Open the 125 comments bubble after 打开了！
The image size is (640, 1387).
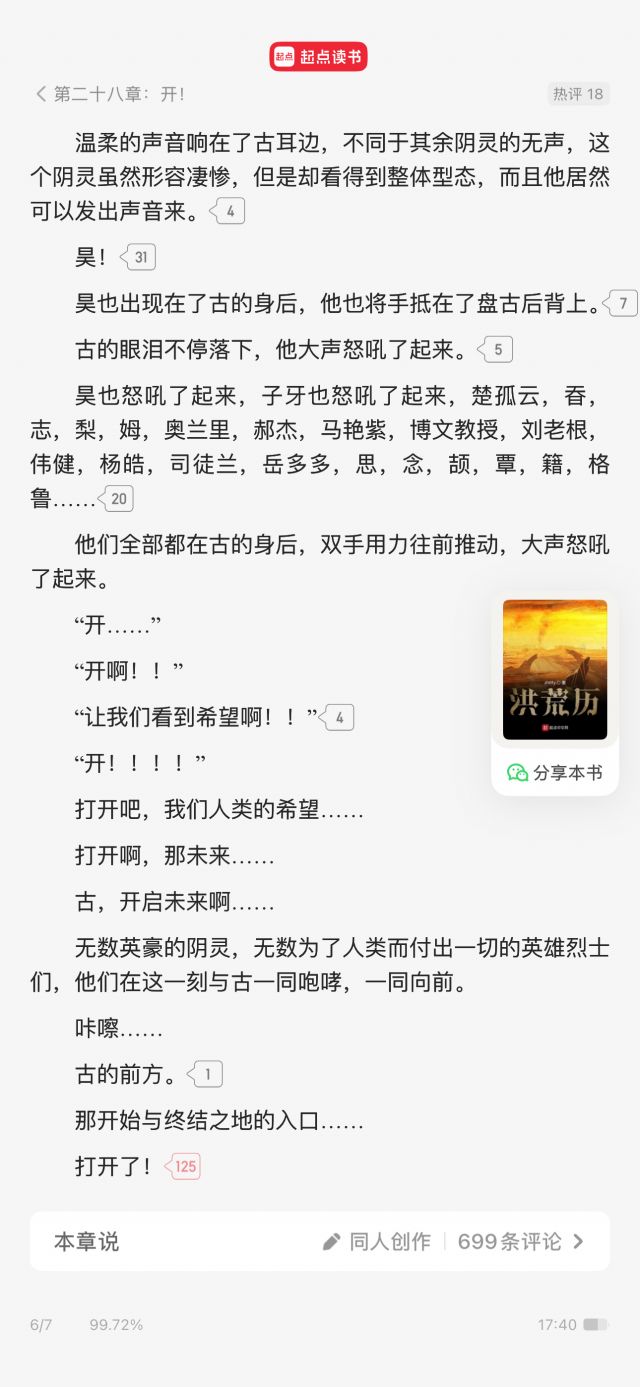point(184,1166)
